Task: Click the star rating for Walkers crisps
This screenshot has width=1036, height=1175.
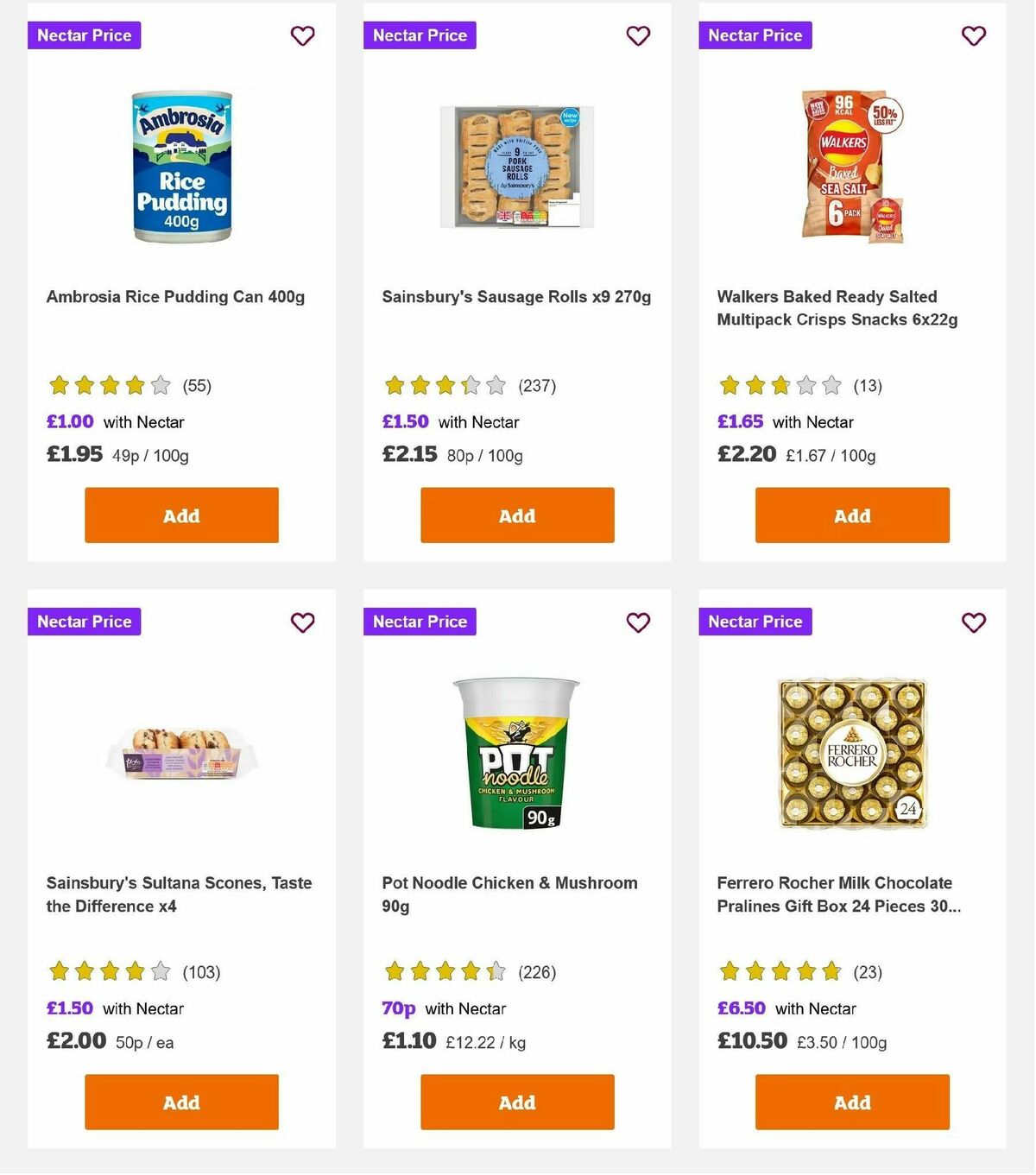Action: tap(780, 386)
